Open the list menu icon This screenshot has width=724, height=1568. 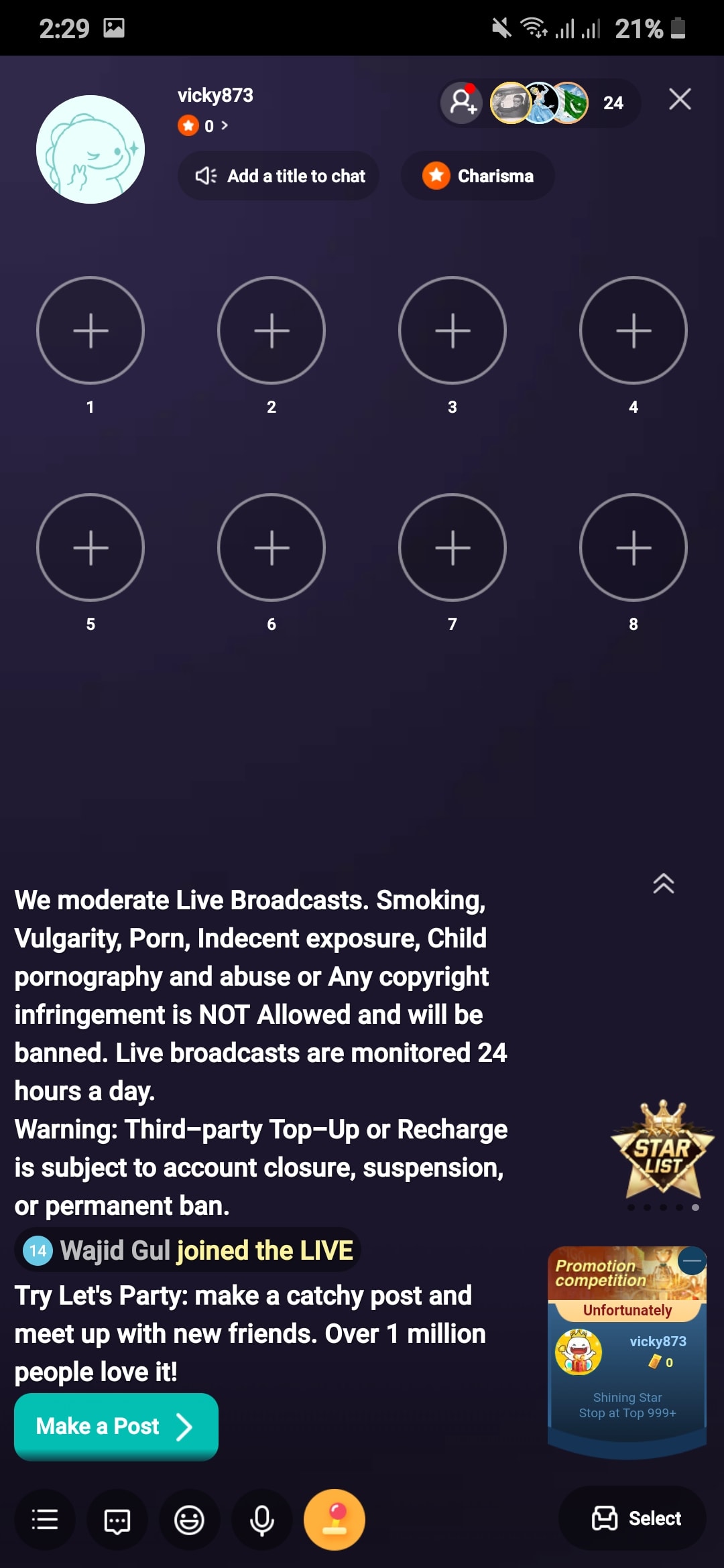(45, 1520)
